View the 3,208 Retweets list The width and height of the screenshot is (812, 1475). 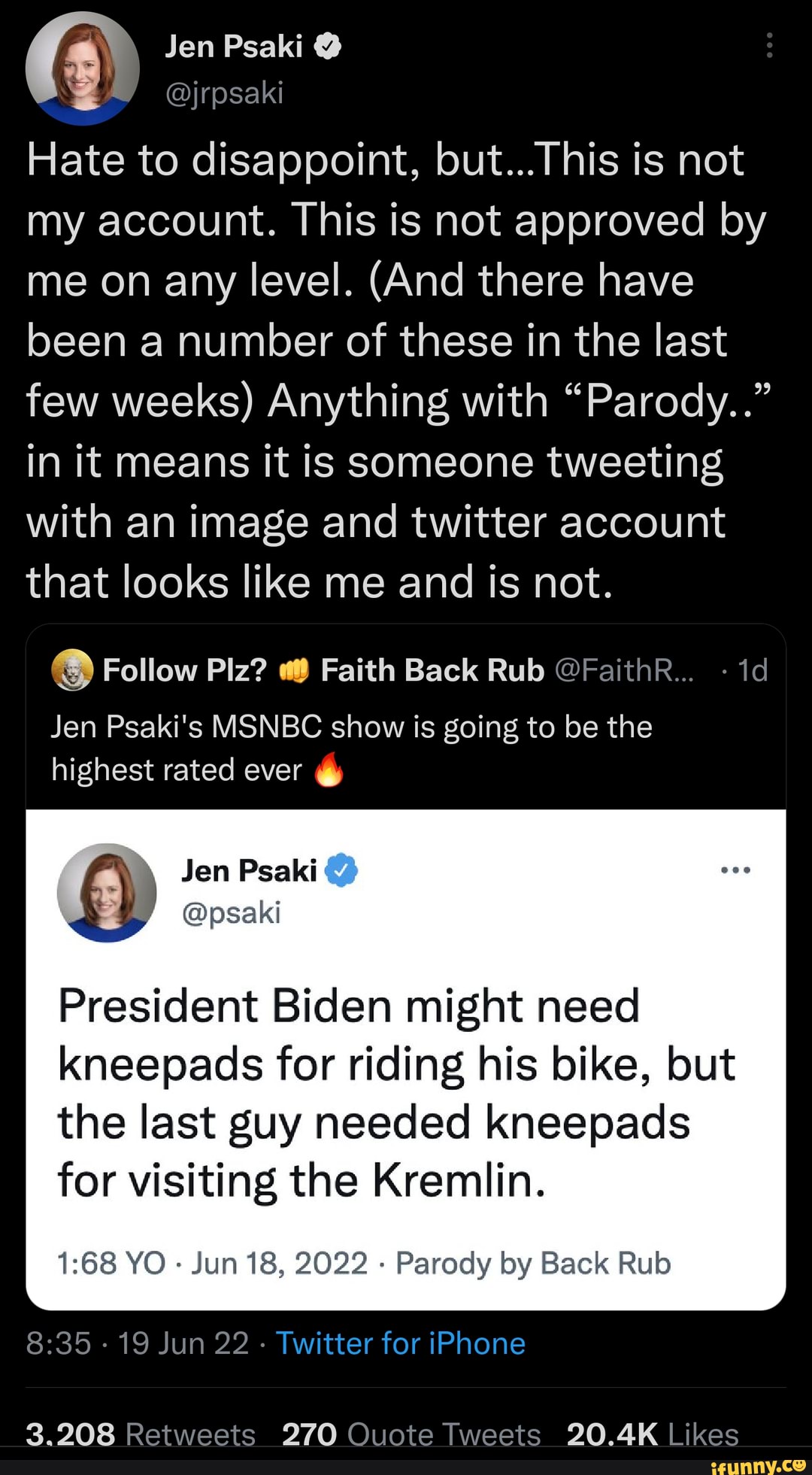point(139,1431)
